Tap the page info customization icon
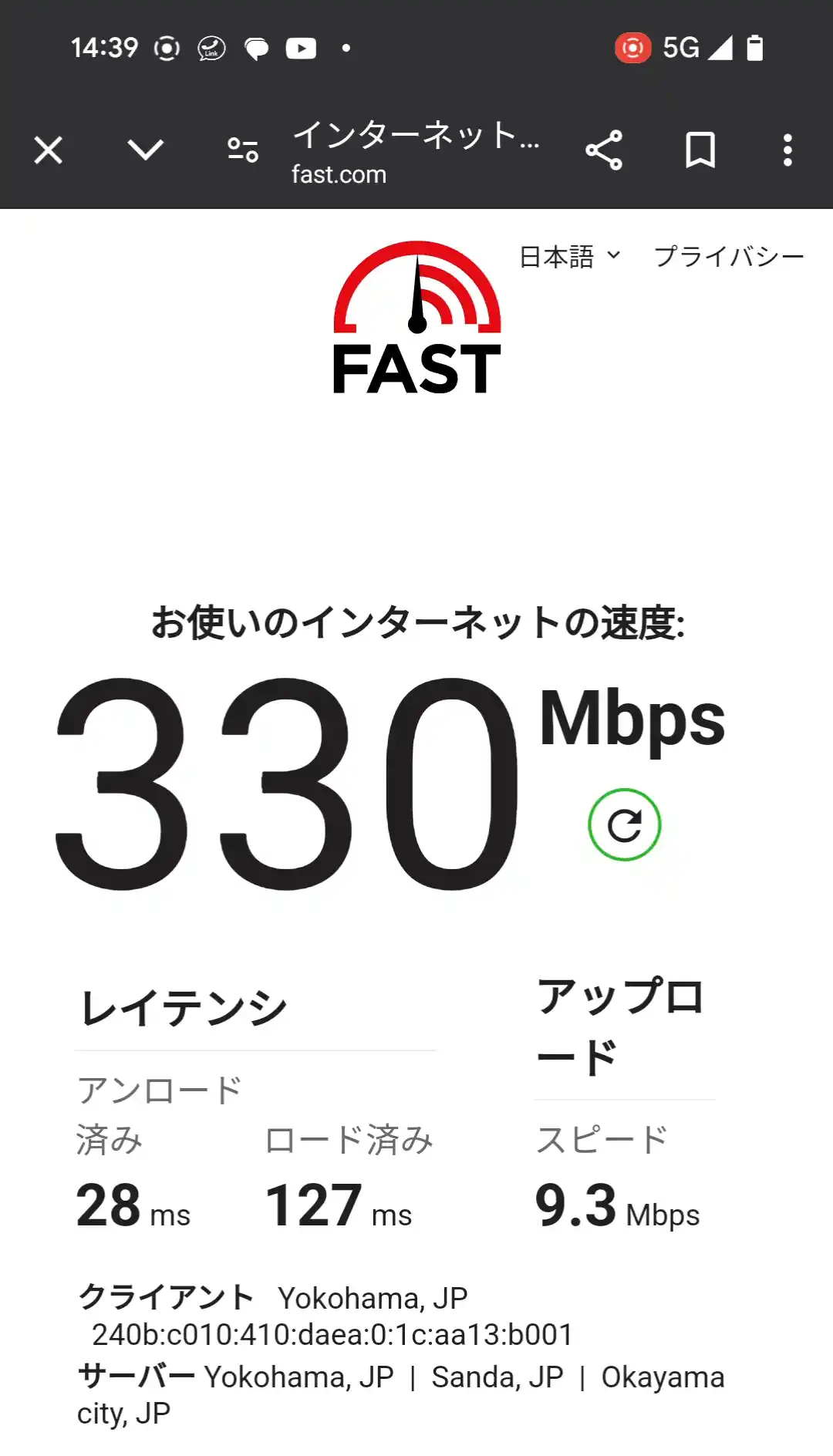This screenshot has height=1456, width=833. pyautogui.click(x=241, y=150)
